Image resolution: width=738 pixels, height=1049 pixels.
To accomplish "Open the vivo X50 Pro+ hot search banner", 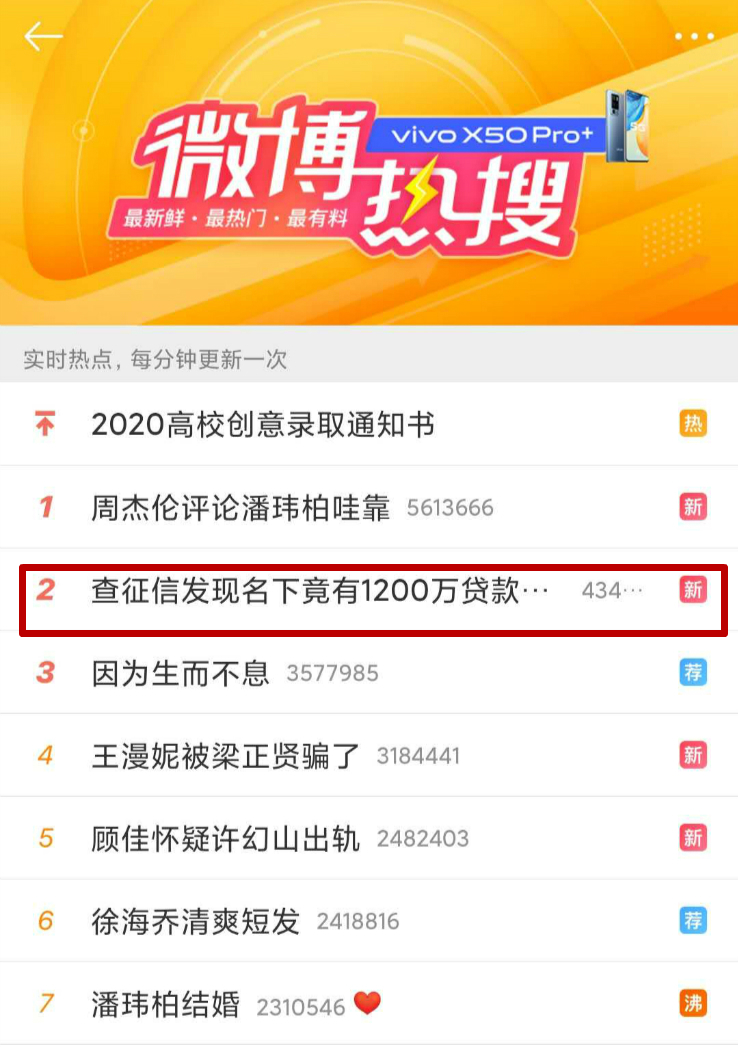I will [369, 170].
